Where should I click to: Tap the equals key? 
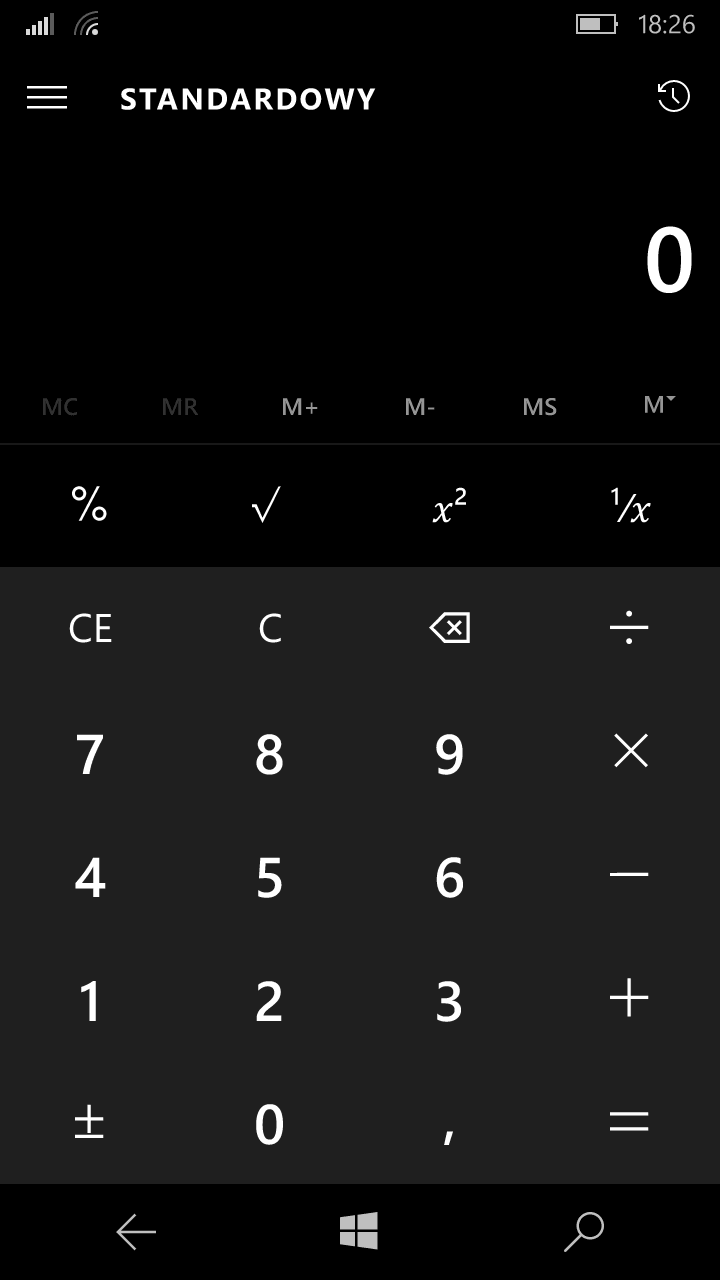tap(630, 1123)
